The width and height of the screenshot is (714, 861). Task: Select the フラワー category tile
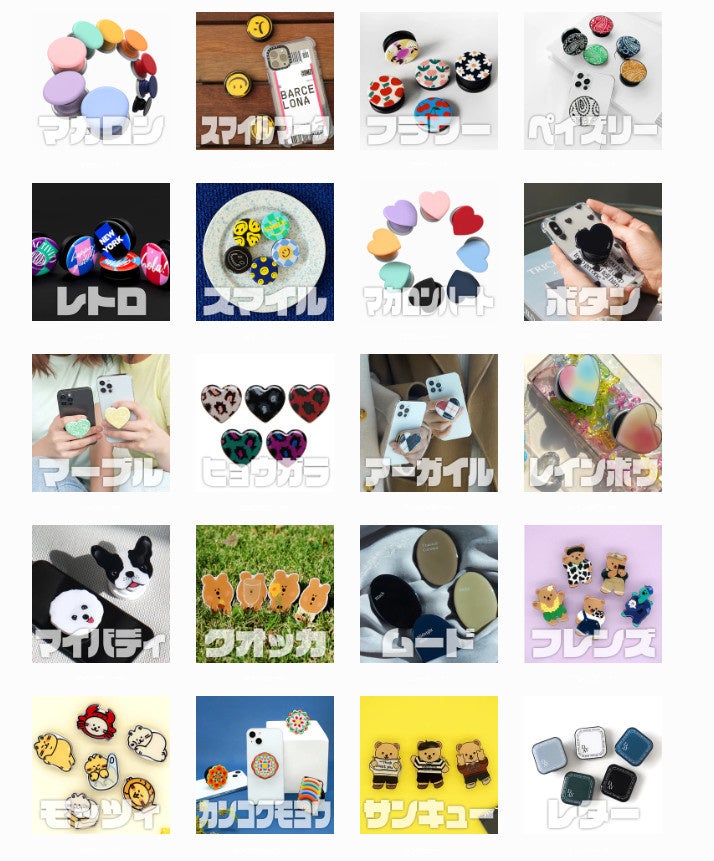(x=429, y=81)
